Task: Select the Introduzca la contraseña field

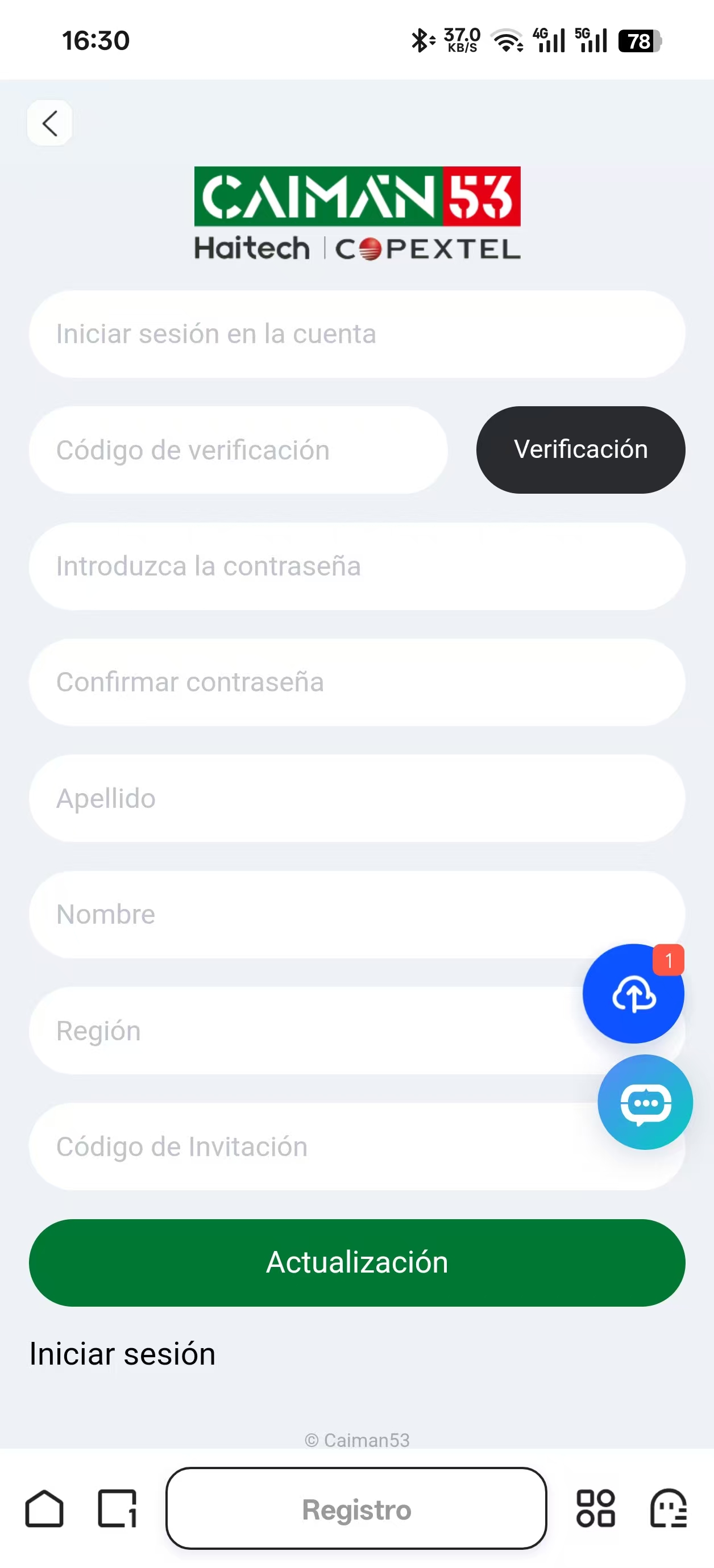Action: (x=356, y=566)
